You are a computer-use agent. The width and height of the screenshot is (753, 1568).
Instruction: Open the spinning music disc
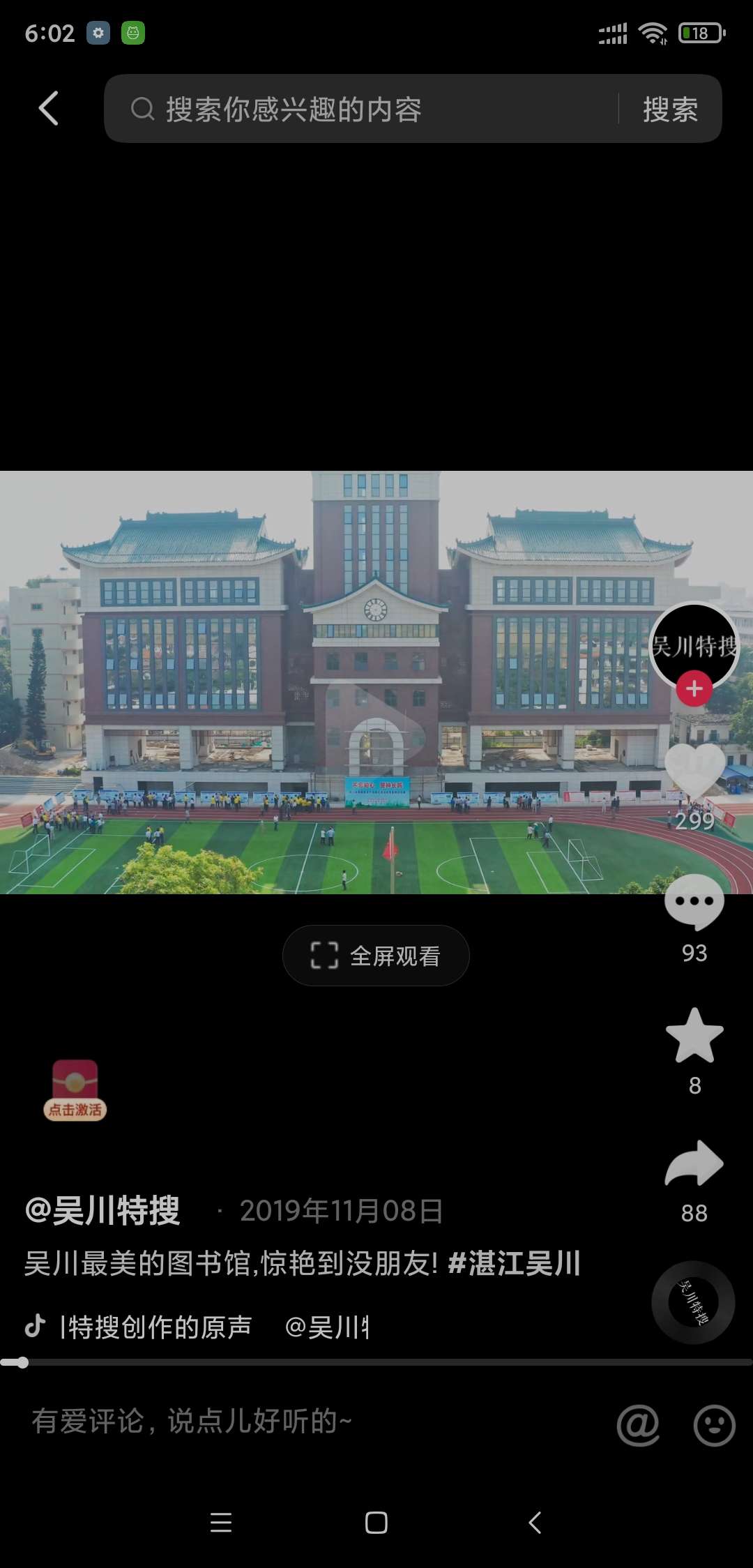(x=693, y=1302)
